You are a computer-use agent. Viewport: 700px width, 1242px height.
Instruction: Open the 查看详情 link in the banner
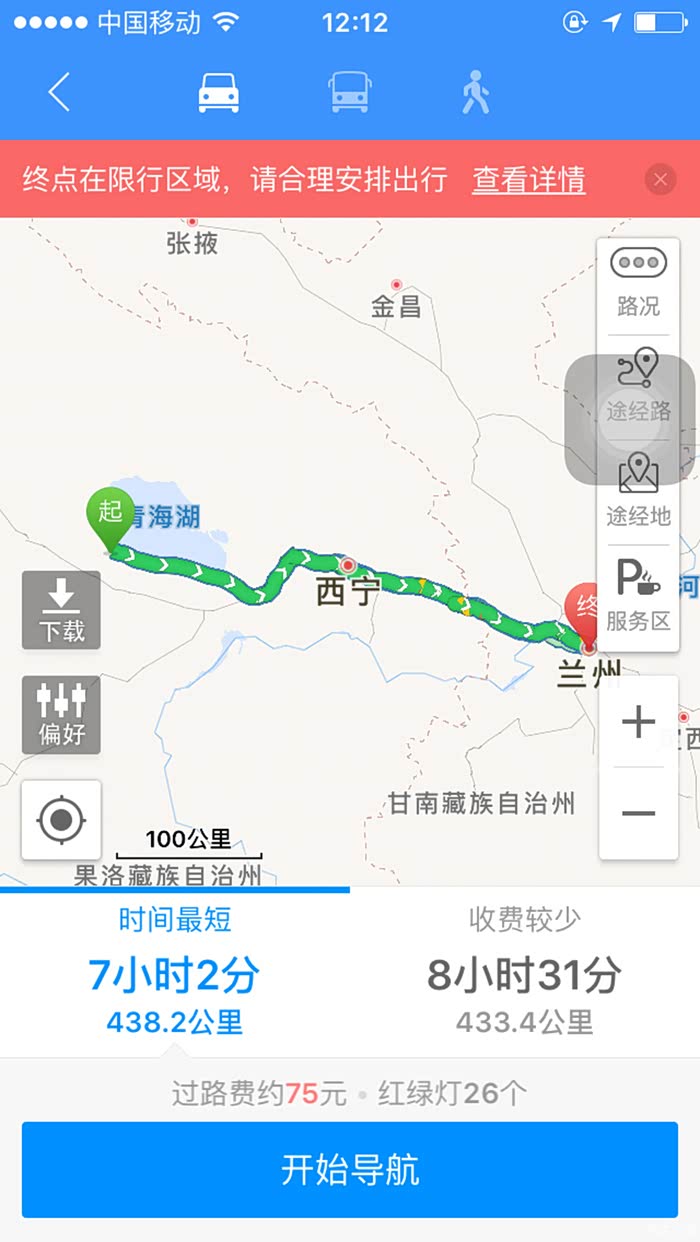[x=529, y=180]
